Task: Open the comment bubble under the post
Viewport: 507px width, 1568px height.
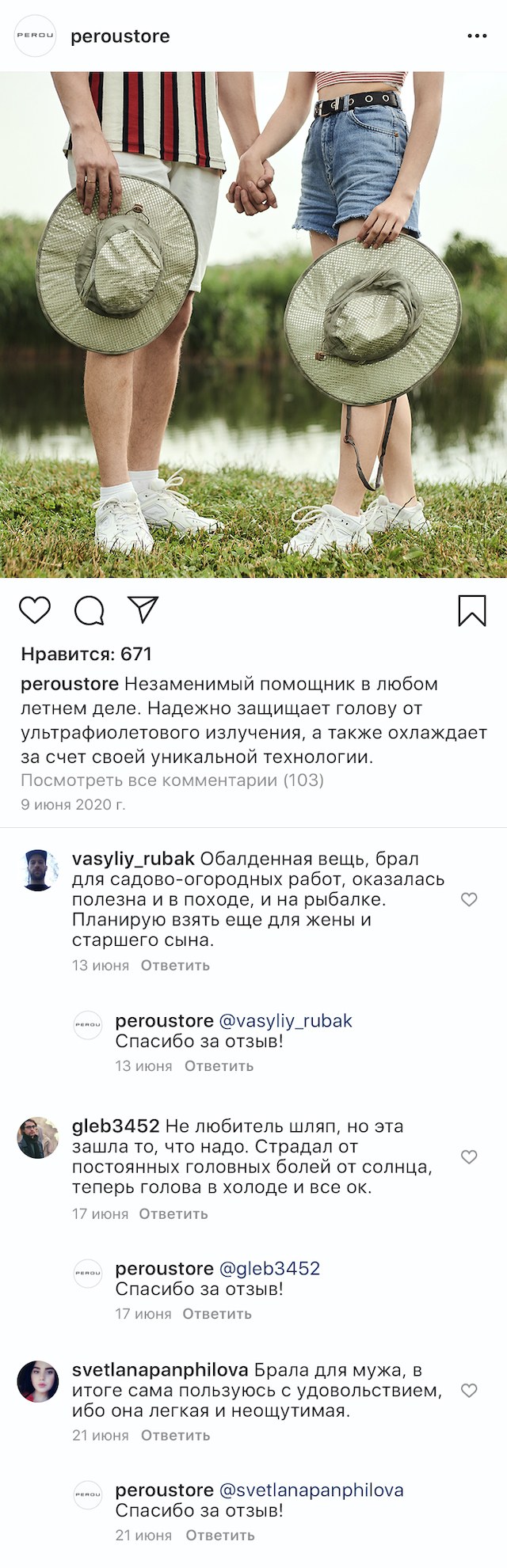Action: click(x=90, y=610)
